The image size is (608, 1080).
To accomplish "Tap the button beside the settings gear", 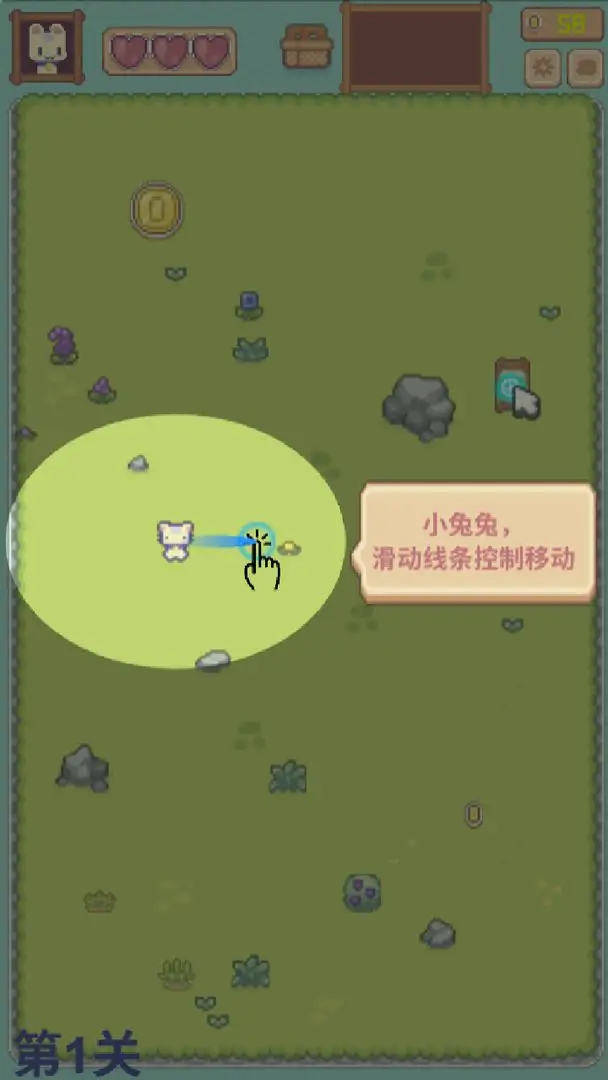I will click(x=584, y=68).
